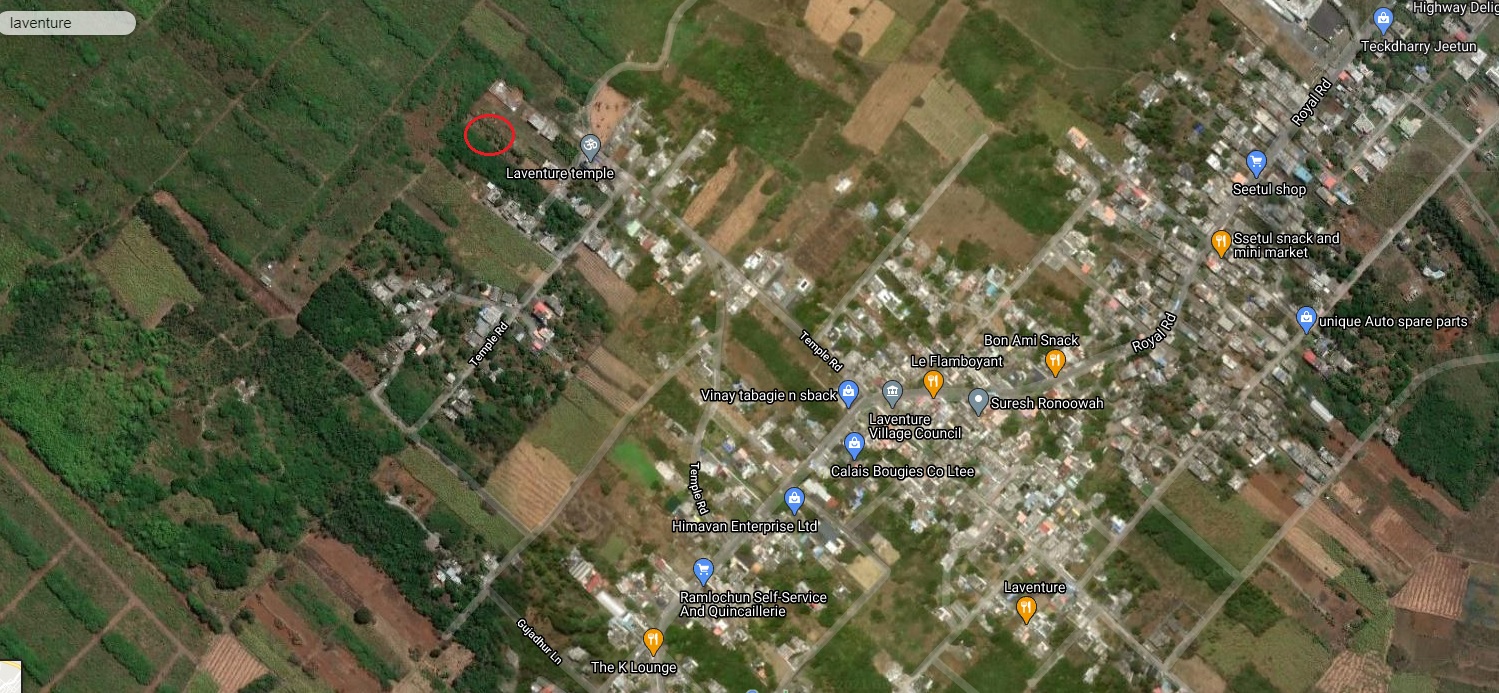Open the Bon Ami Snack restaurant marker
This screenshot has height=693, width=1499.
(x=1054, y=360)
